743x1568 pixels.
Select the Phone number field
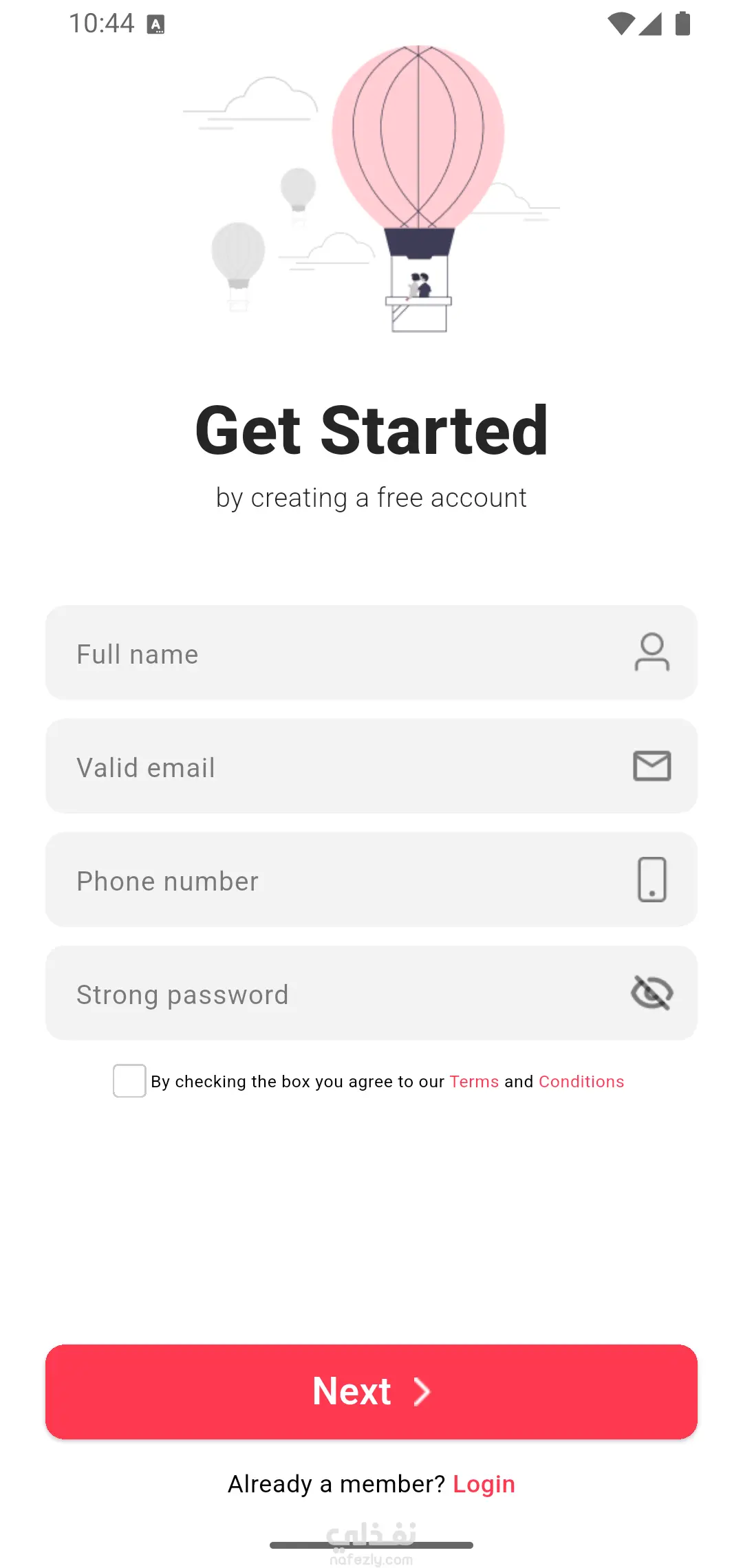coord(371,880)
